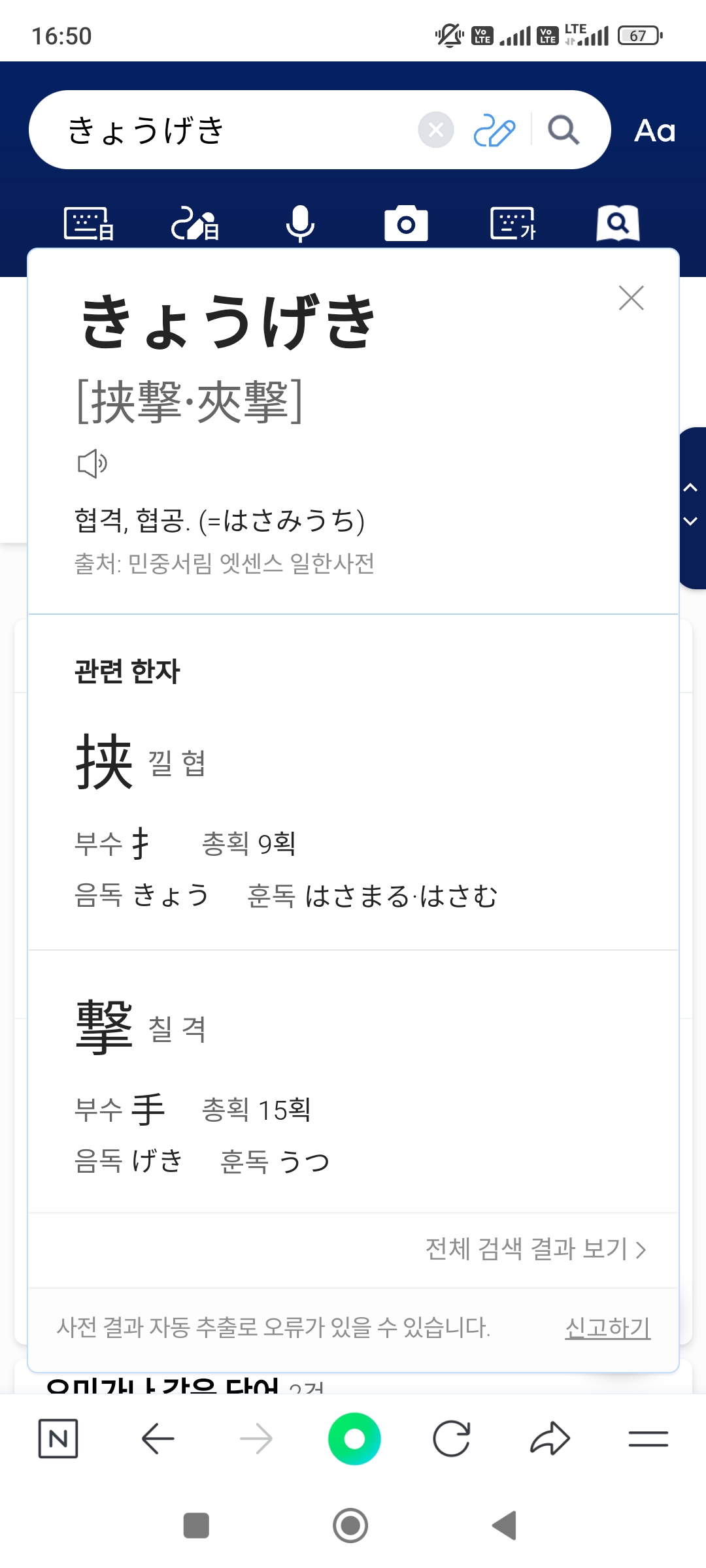The width and height of the screenshot is (706, 1568).
Task: Close the きょうげき word popup
Action: (631, 298)
